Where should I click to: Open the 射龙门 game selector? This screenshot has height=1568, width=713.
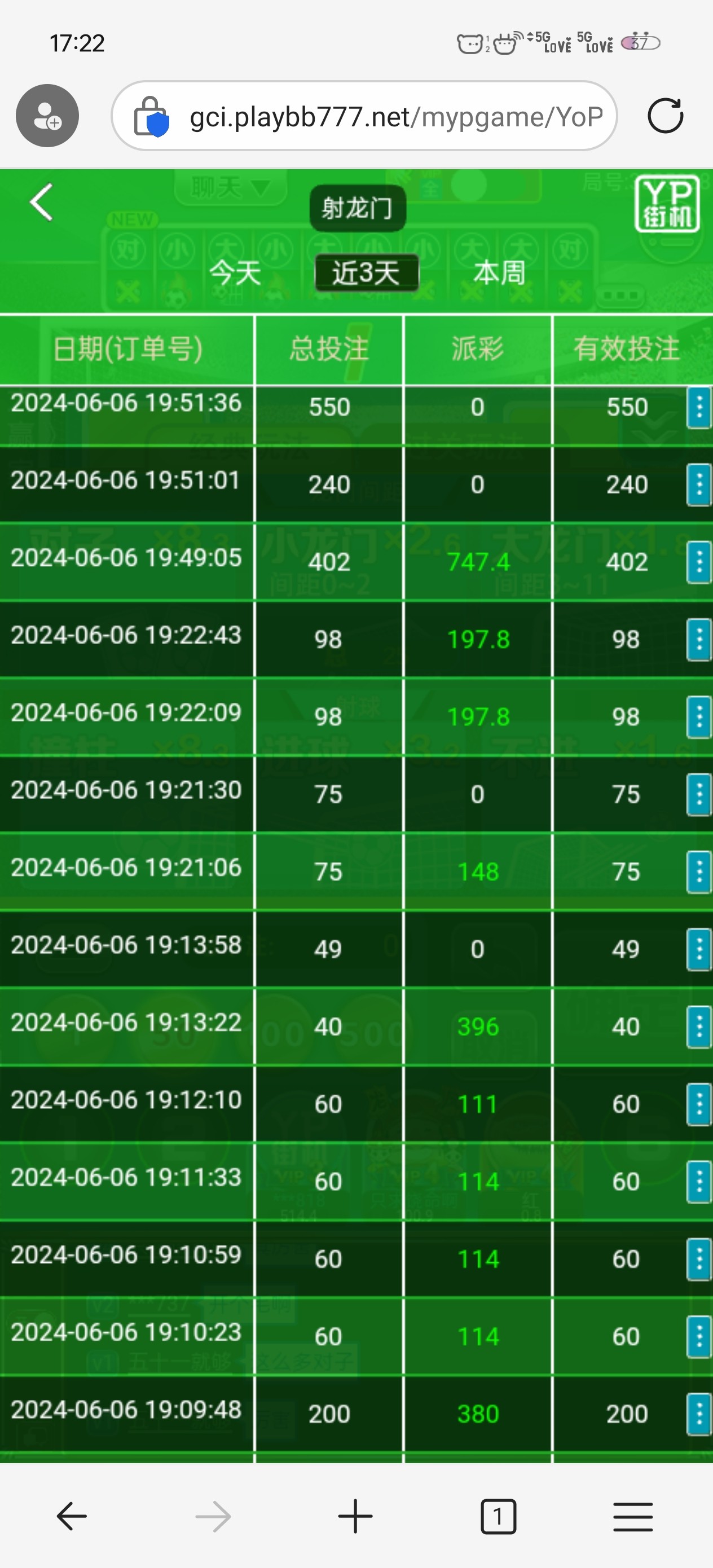tap(358, 208)
